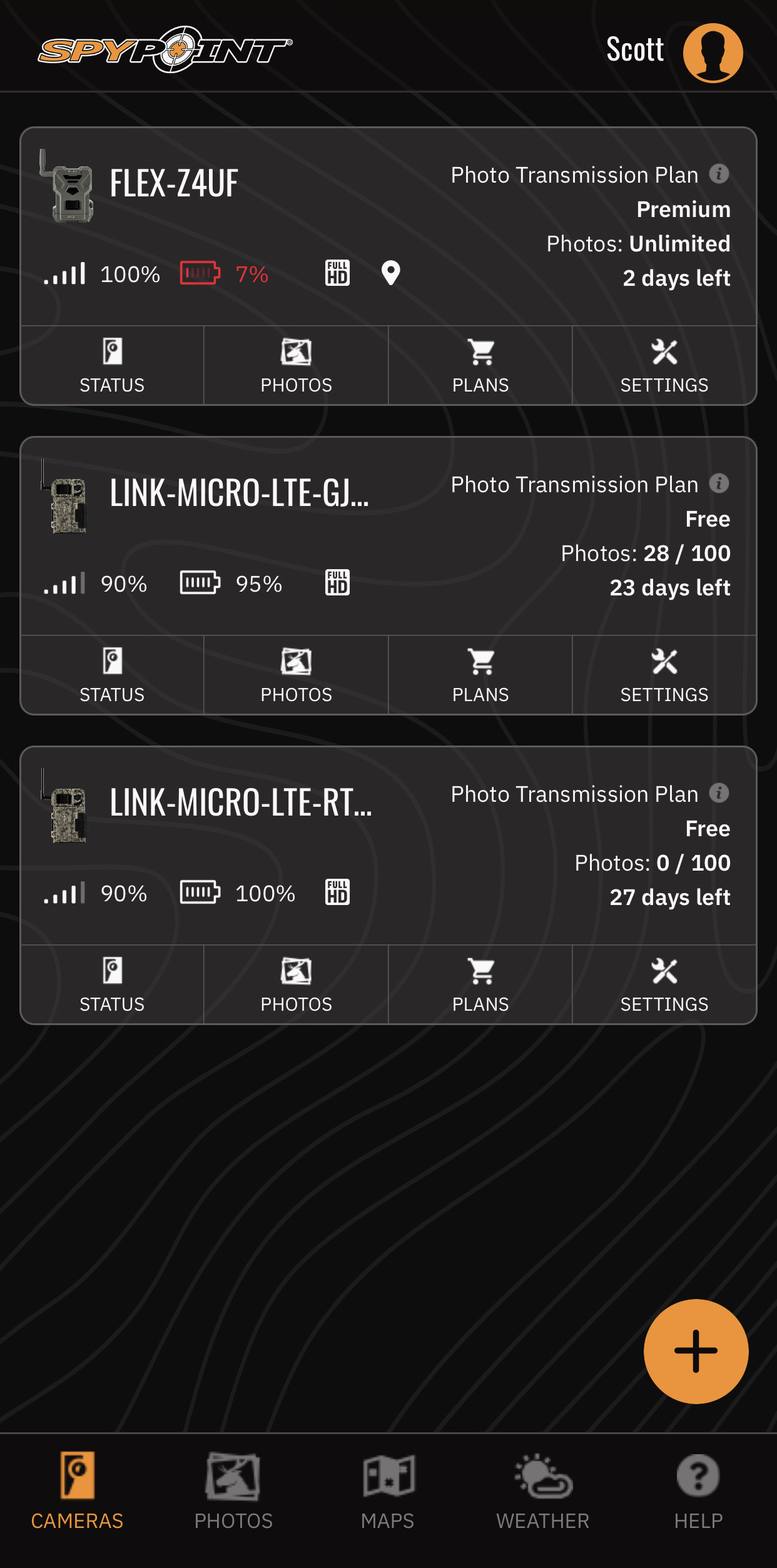This screenshot has height=1568, width=777.
Task: Add a new camera with plus button
Action: (696, 1351)
